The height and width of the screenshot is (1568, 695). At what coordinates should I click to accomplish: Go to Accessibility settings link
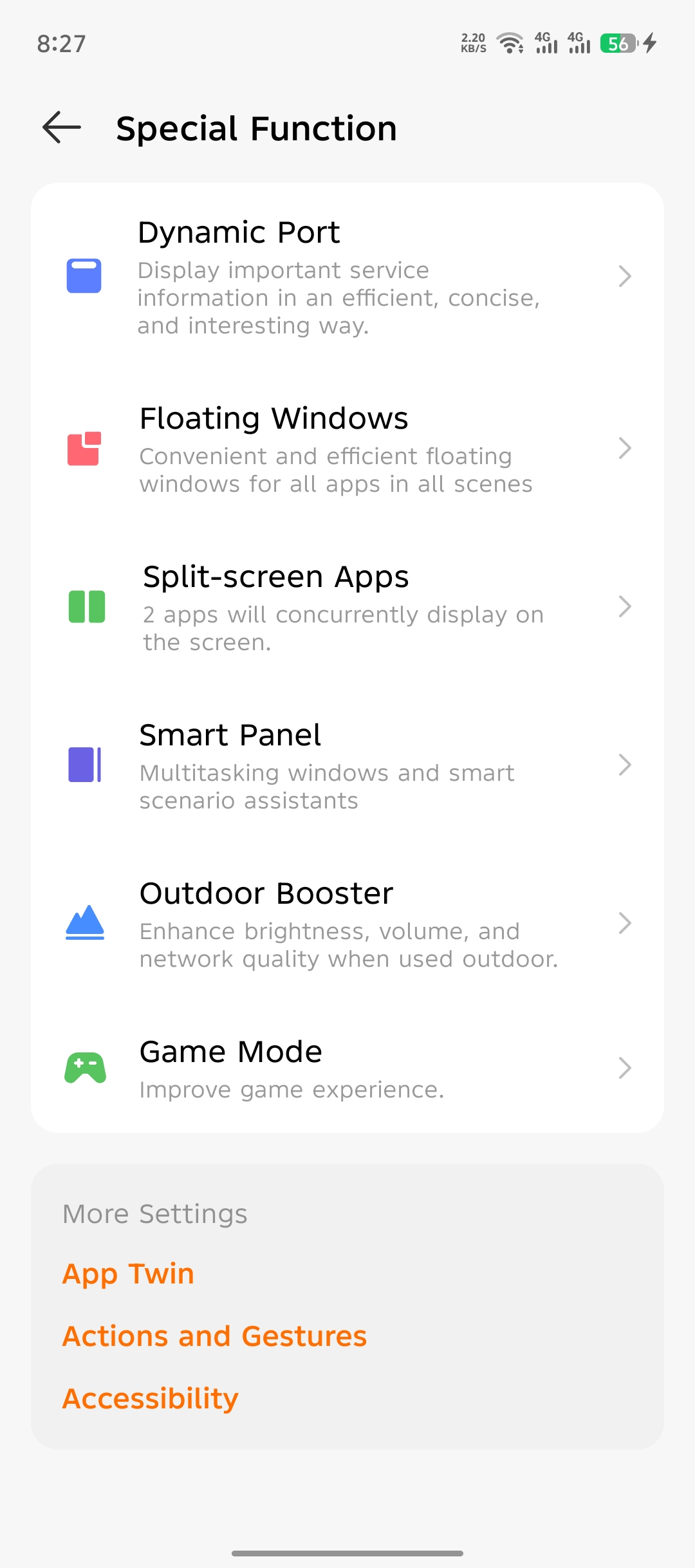click(x=150, y=1399)
